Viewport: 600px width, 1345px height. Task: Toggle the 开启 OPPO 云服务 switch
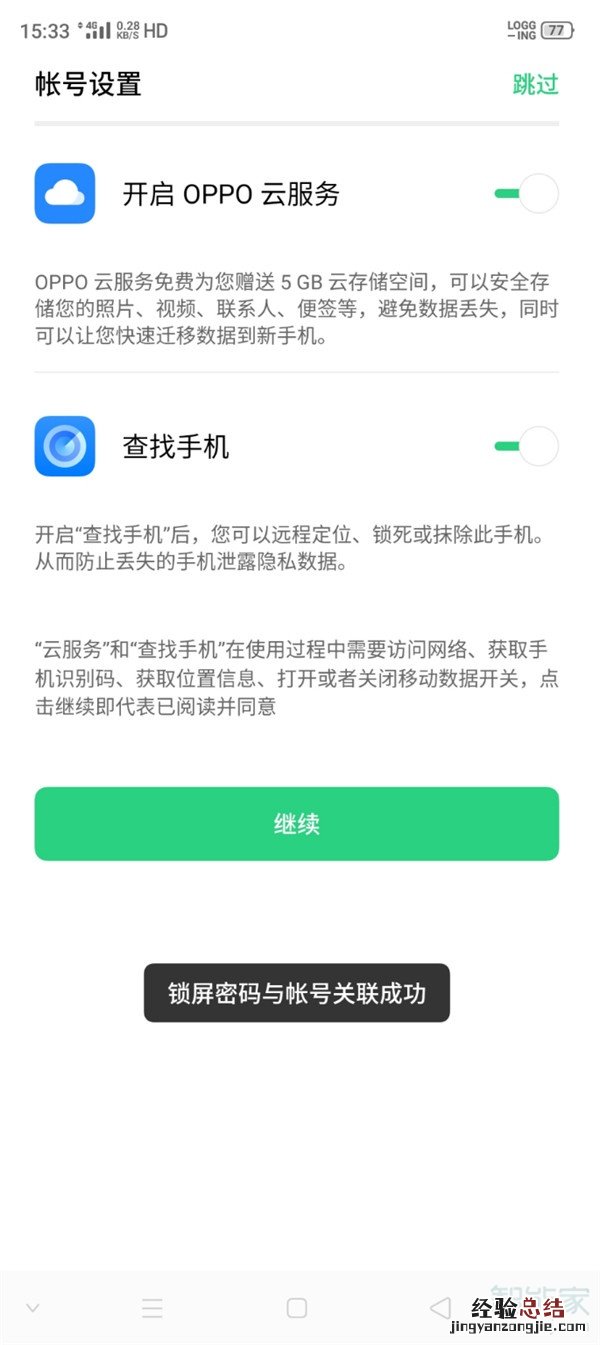tap(526, 193)
